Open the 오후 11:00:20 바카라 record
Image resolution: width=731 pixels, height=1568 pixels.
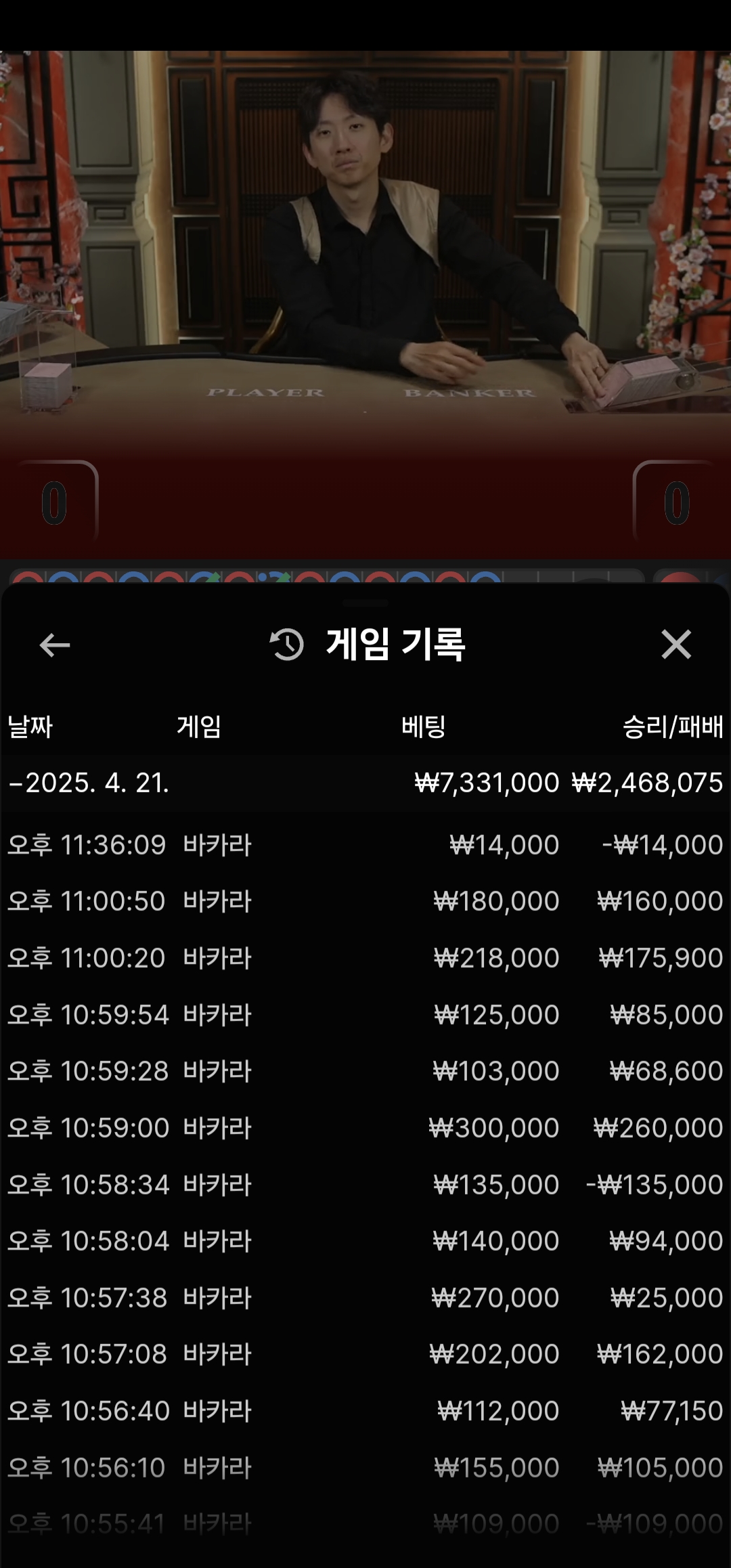coord(365,958)
